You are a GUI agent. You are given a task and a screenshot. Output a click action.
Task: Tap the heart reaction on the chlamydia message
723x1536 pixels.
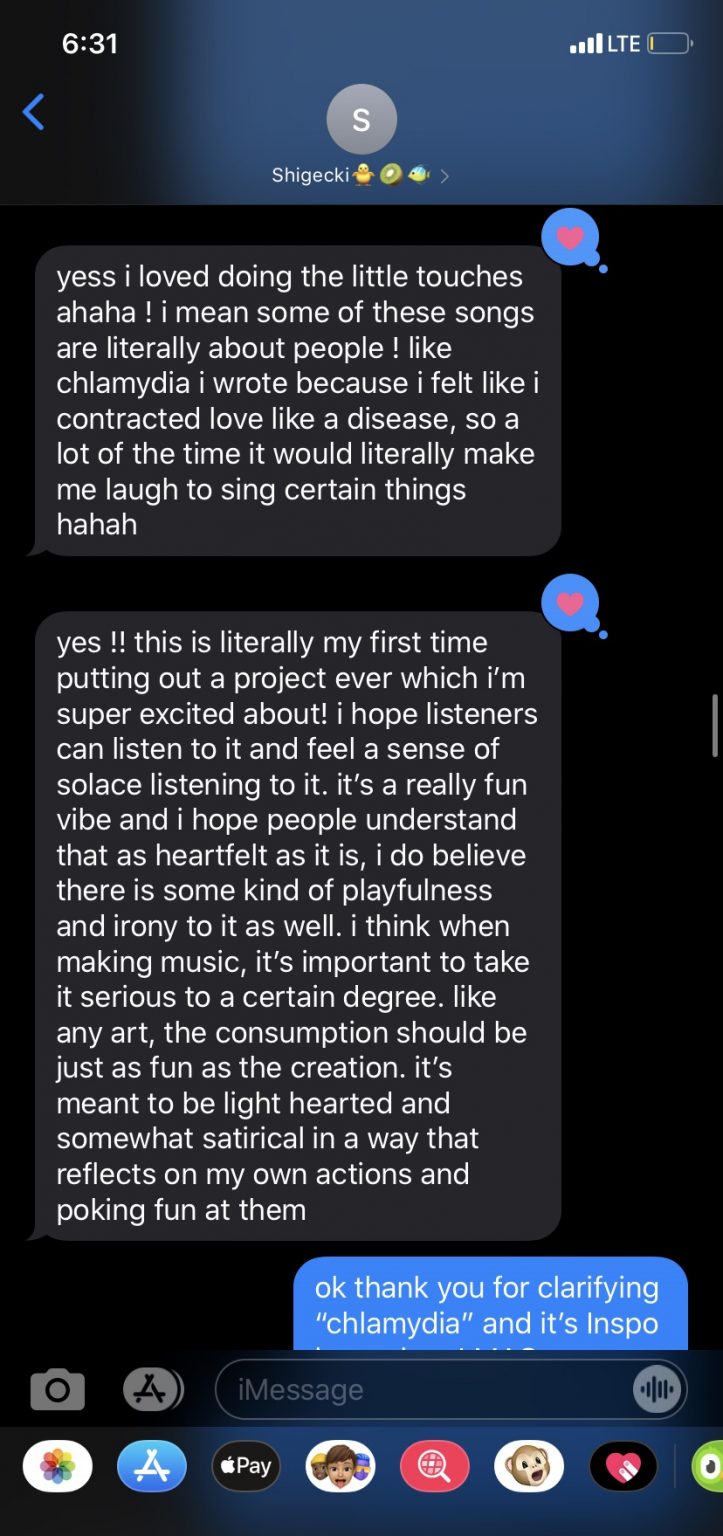coord(569,238)
